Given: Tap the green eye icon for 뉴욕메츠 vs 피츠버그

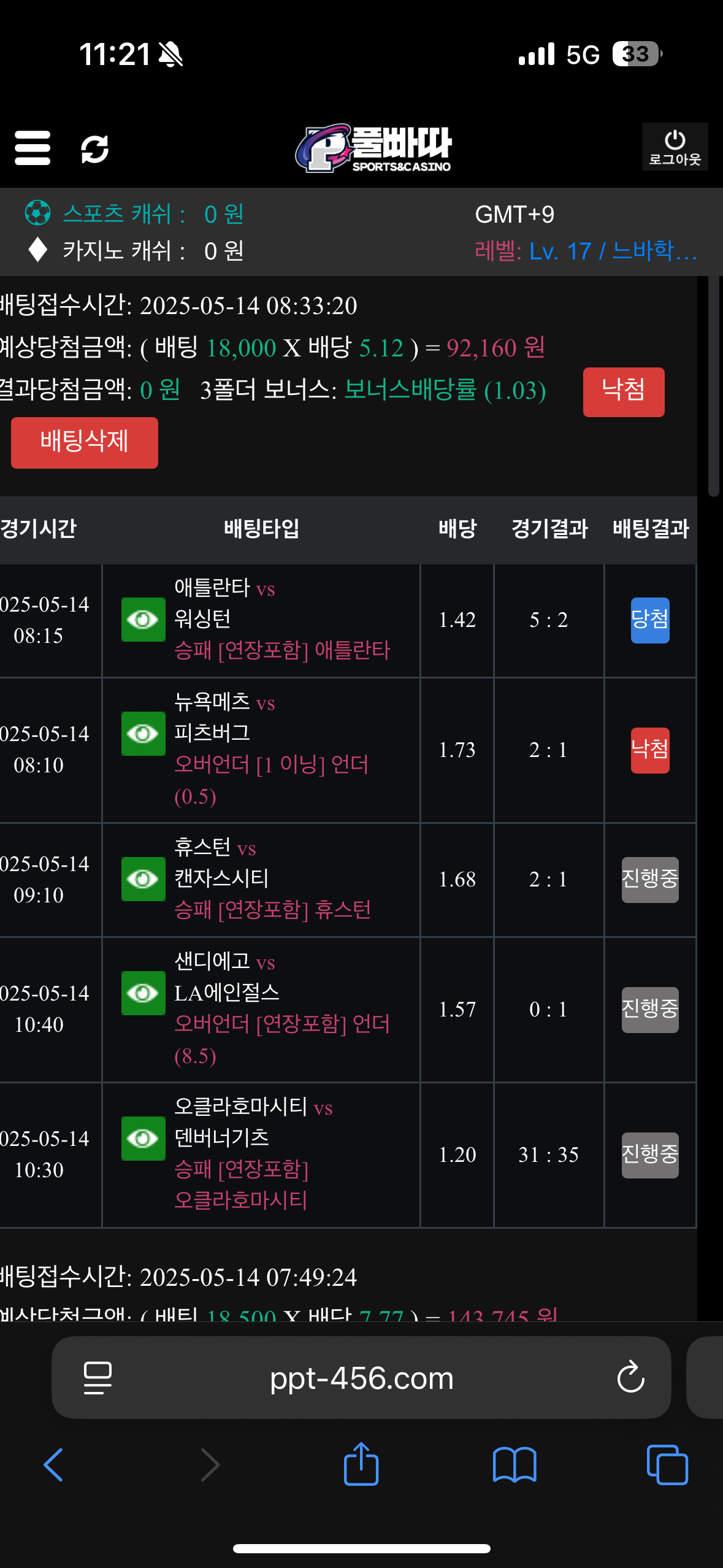Looking at the screenshot, I should (143, 734).
